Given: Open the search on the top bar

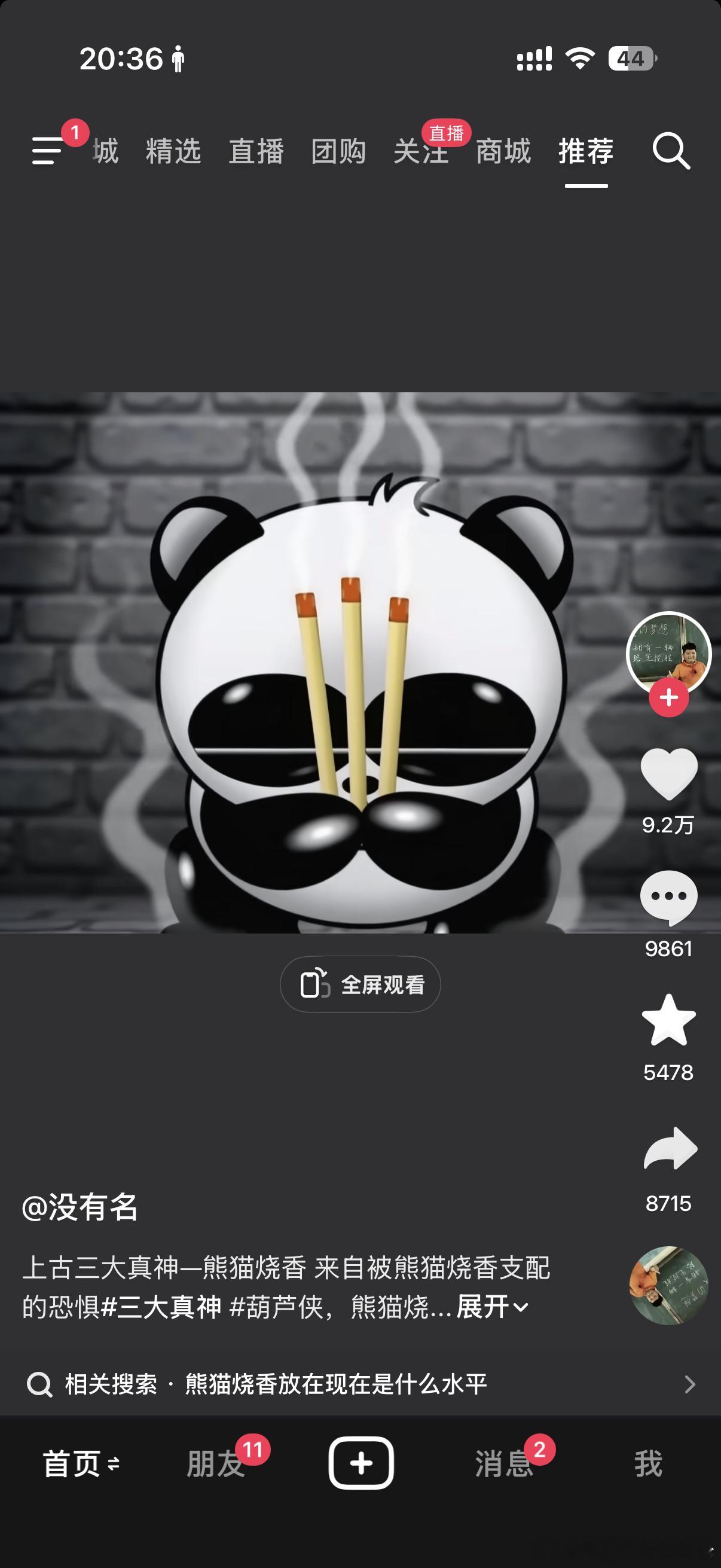Looking at the screenshot, I should coord(671,151).
